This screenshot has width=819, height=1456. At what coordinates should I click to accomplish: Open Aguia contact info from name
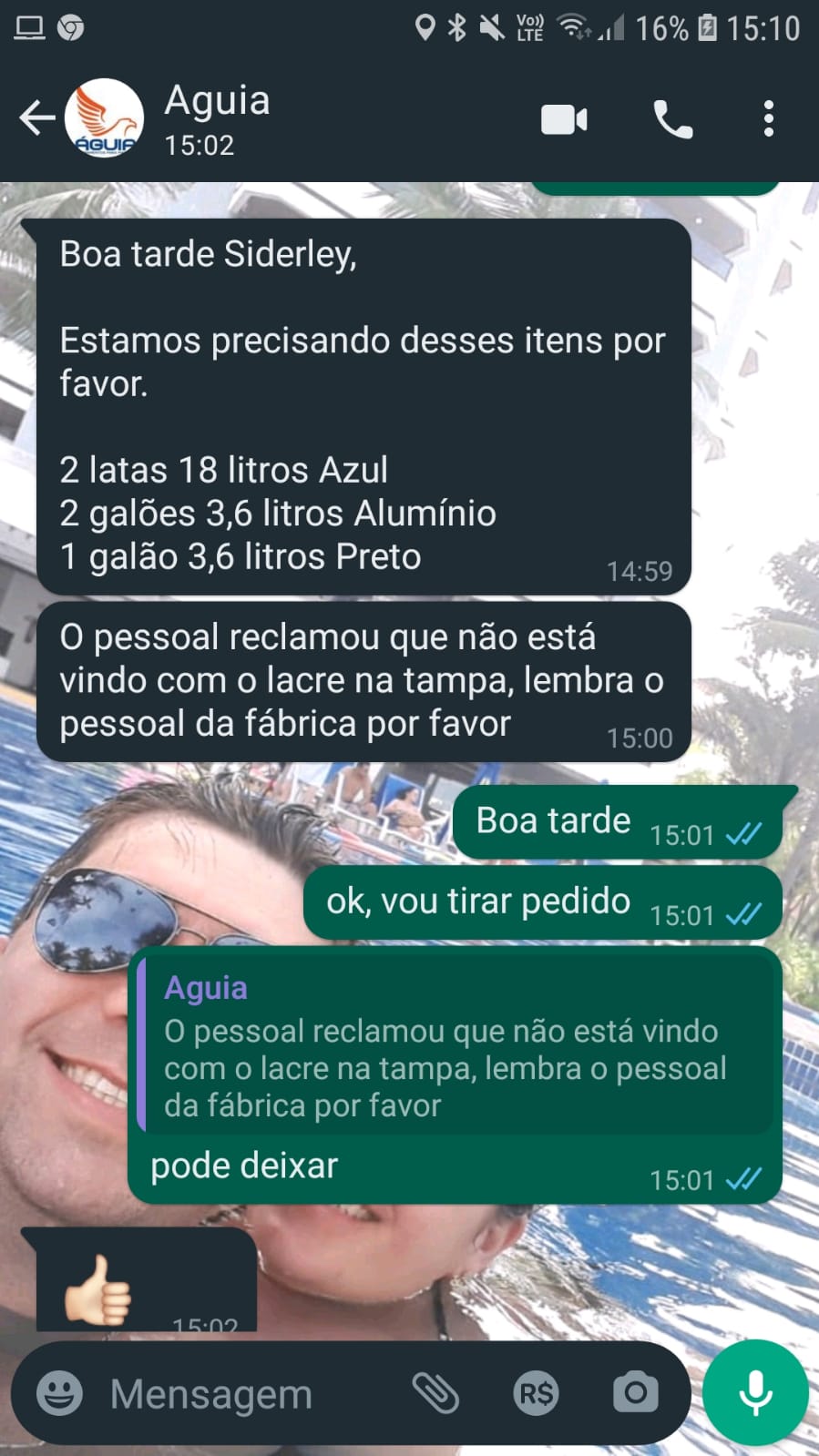(x=217, y=102)
